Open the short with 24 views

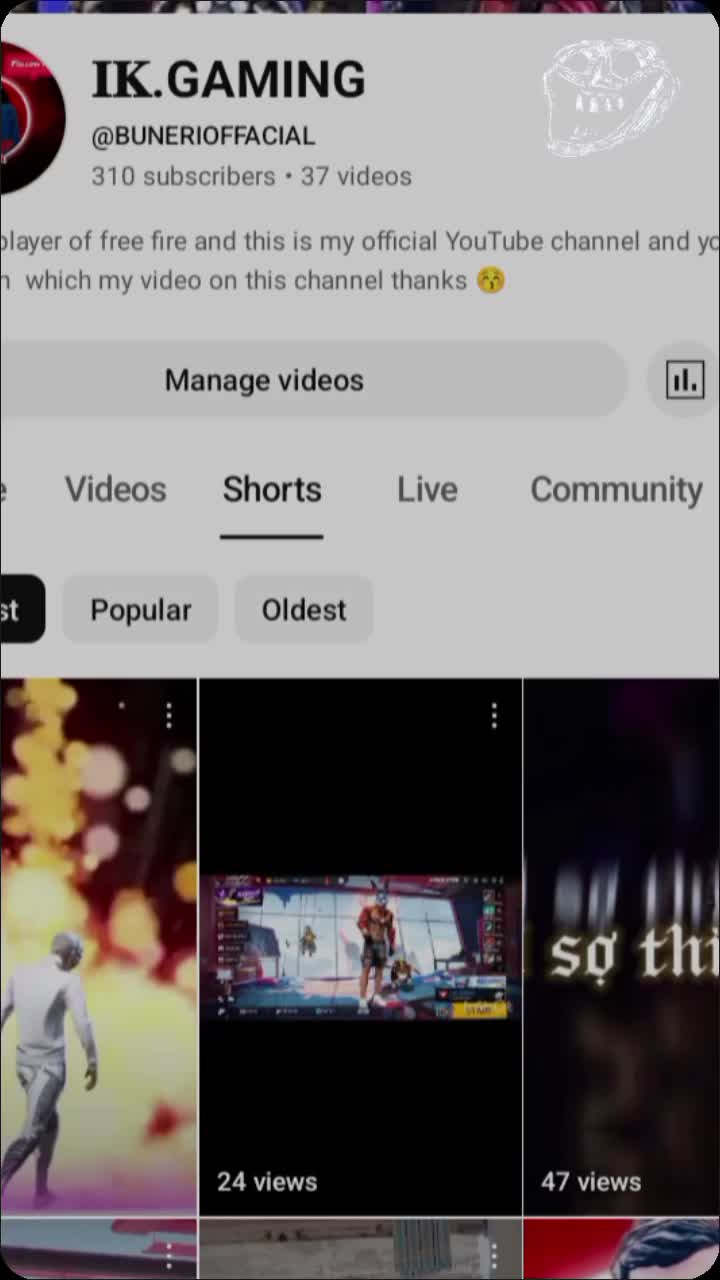click(x=360, y=945)
